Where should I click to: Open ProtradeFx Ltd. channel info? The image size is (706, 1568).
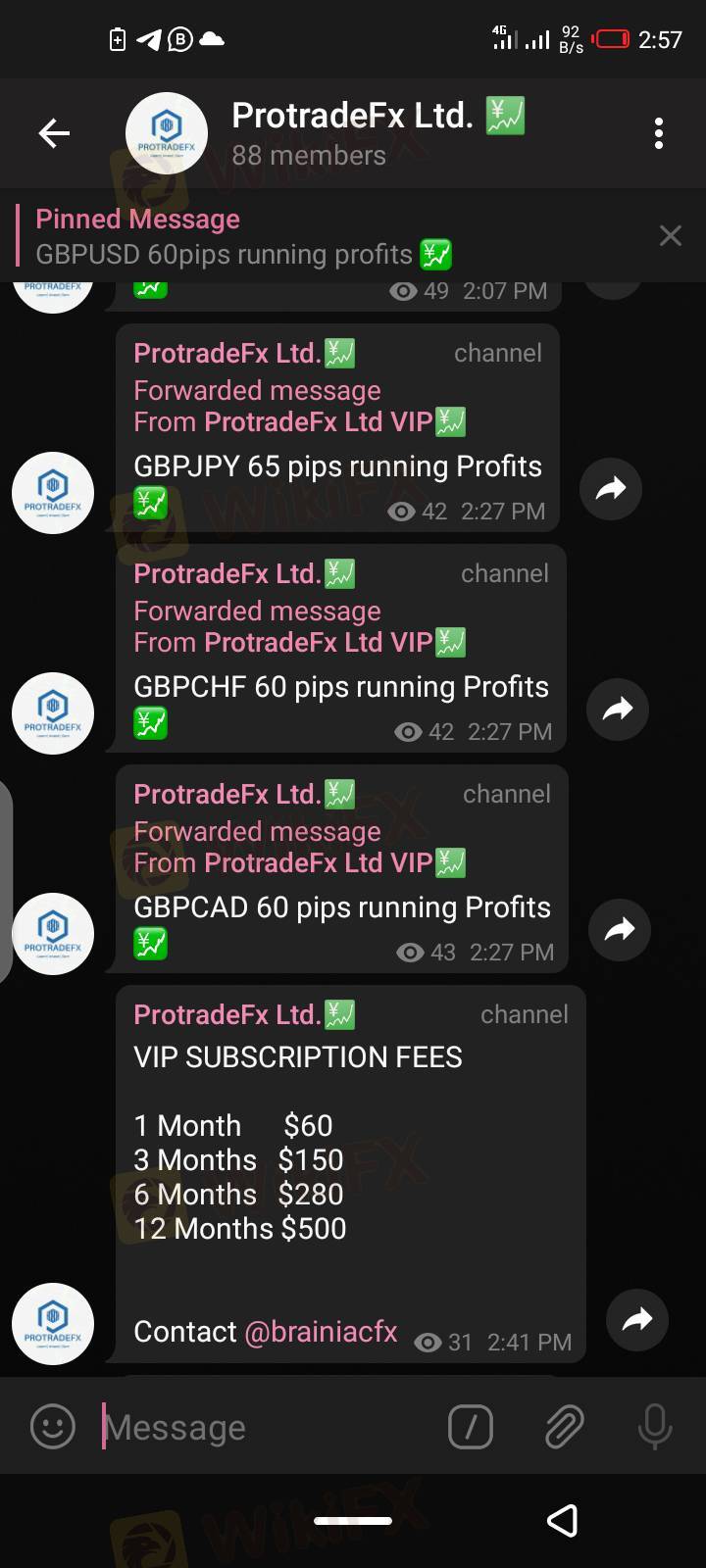tap(353, 133)
